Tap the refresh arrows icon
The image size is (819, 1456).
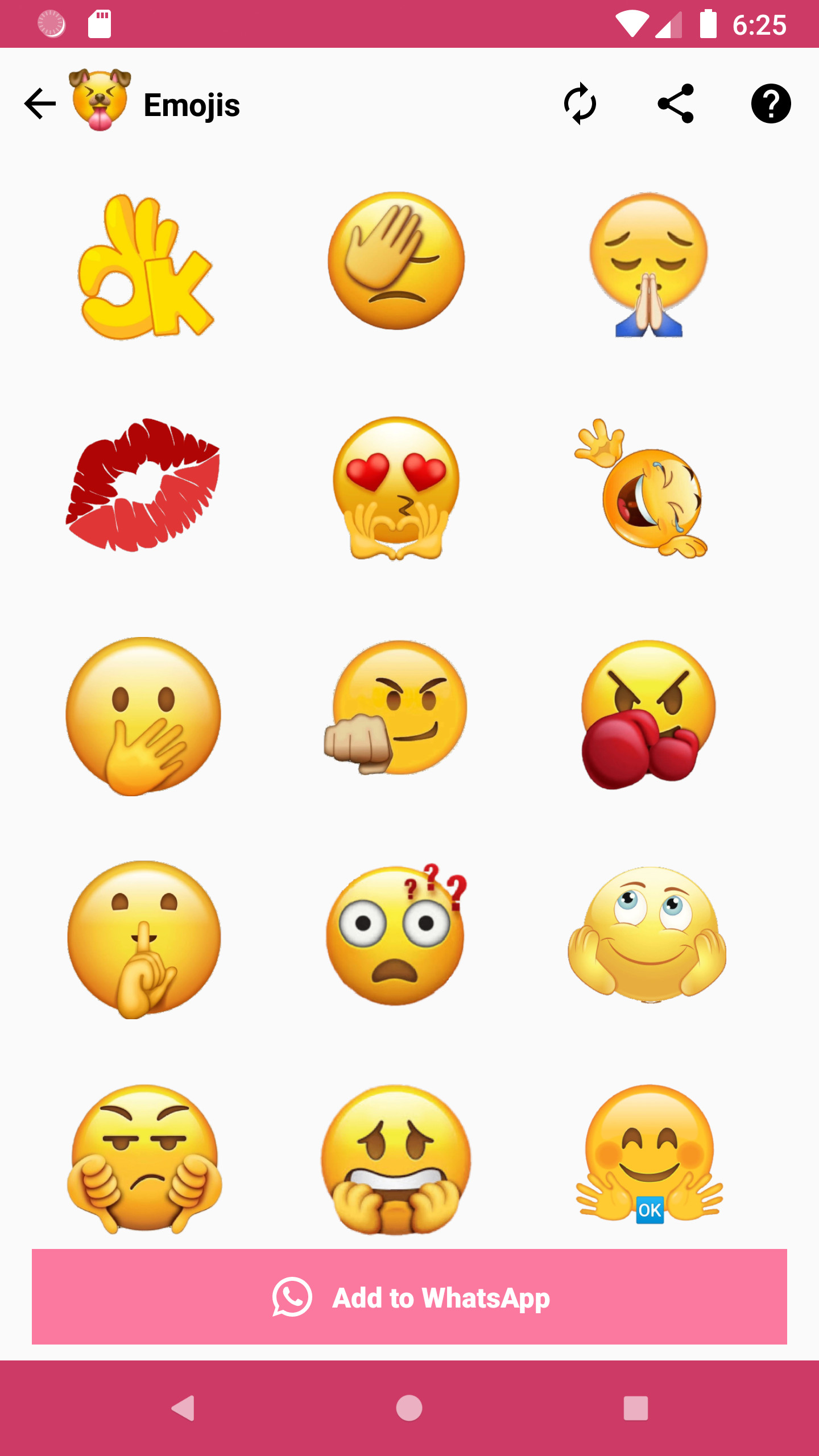[x=580, y=104]
